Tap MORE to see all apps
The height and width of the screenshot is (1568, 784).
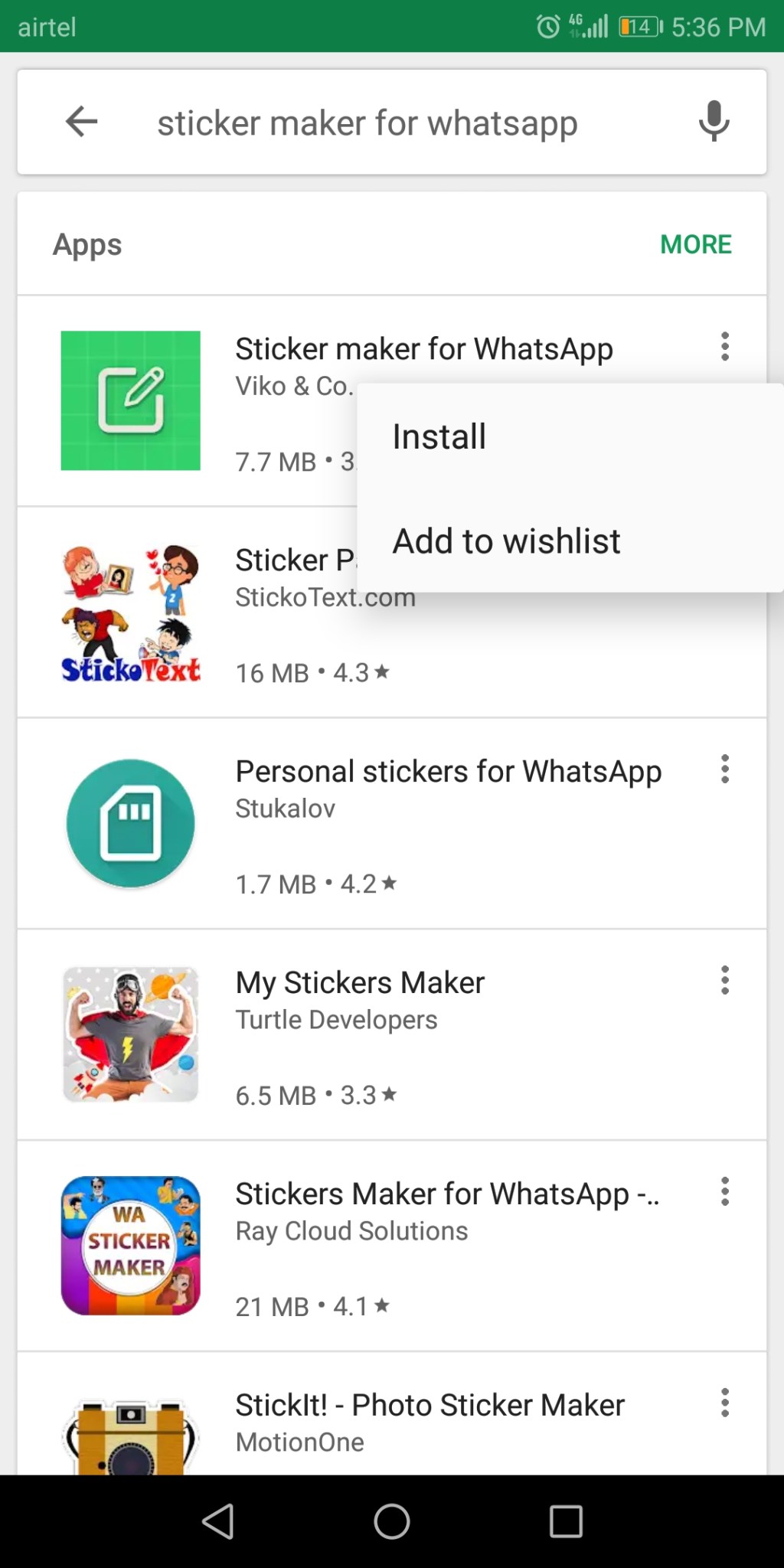click(695, 243)
